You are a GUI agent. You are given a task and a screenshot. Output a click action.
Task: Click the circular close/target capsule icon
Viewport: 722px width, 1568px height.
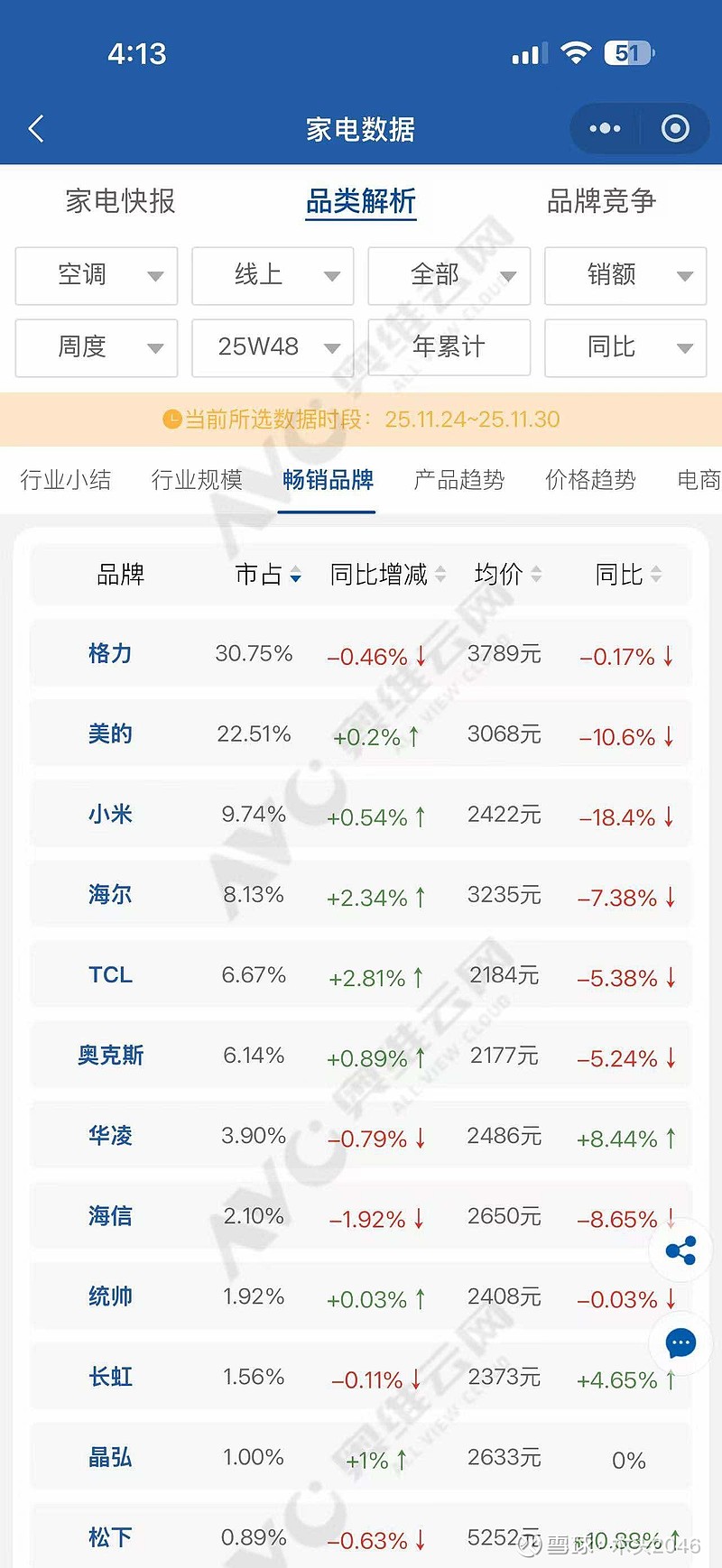tap(675, 128)
